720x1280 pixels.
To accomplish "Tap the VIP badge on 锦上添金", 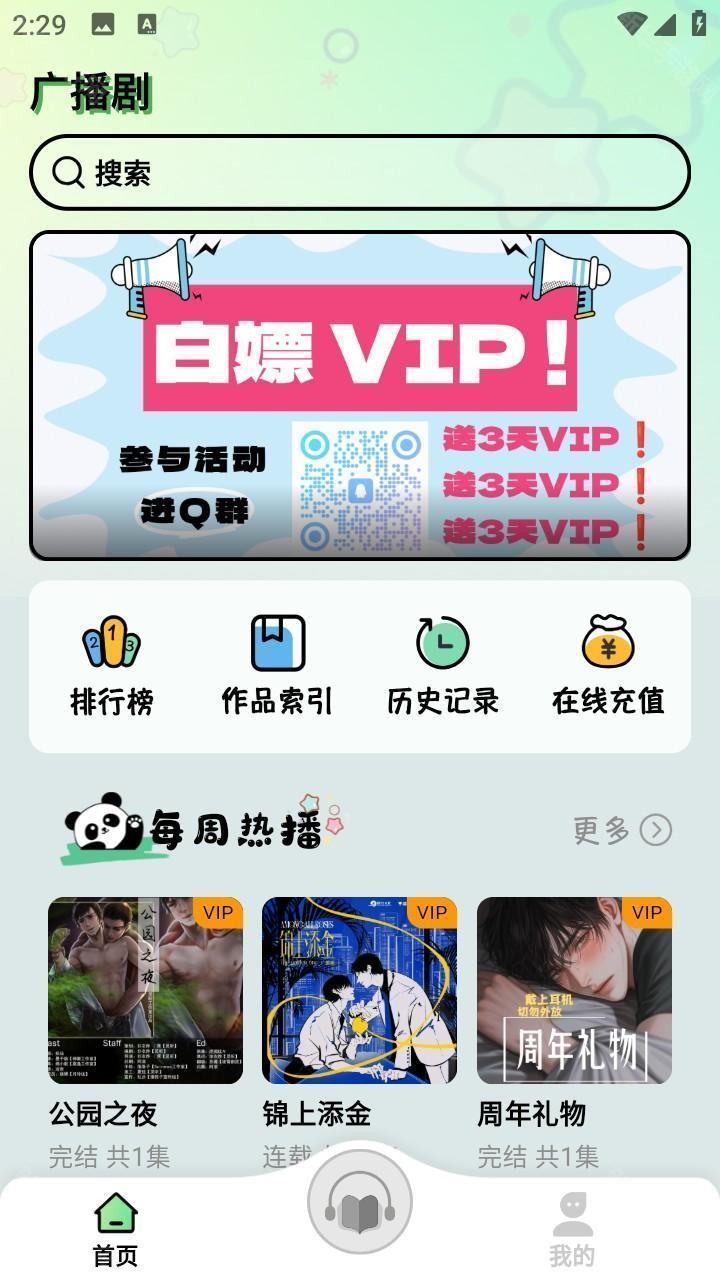I will click(x=430, y=913).
